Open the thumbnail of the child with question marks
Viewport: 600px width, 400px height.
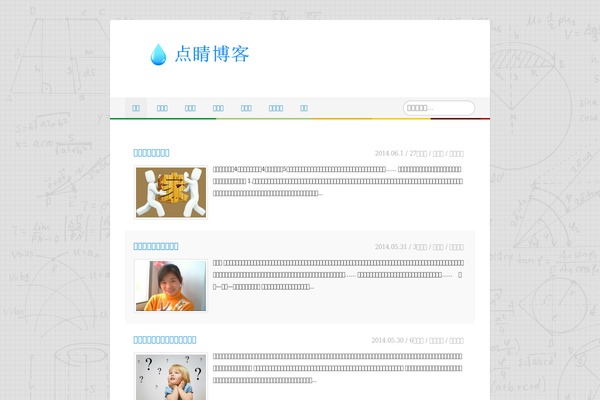[x=171, y=377]
